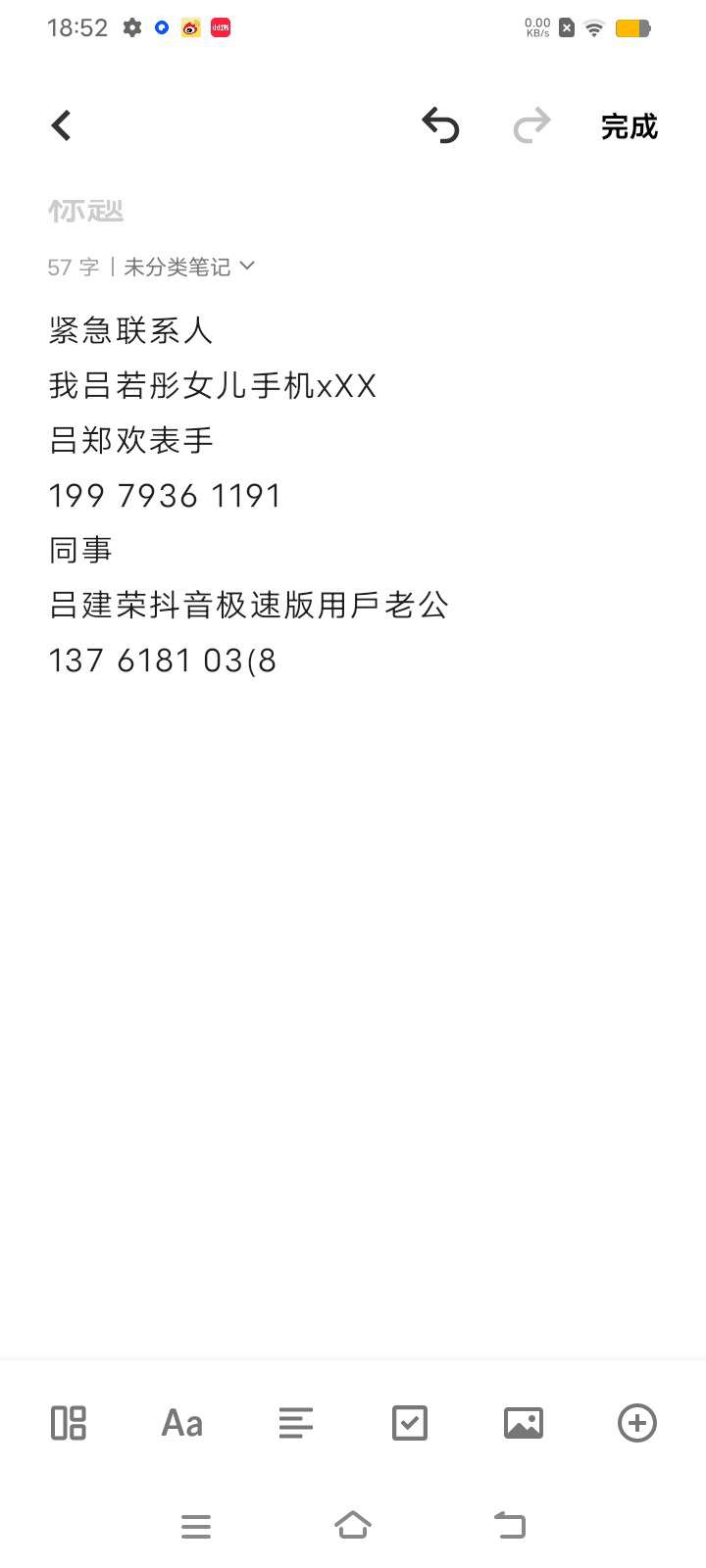
Task: Open the Aa text style options
Action: 182,1423
